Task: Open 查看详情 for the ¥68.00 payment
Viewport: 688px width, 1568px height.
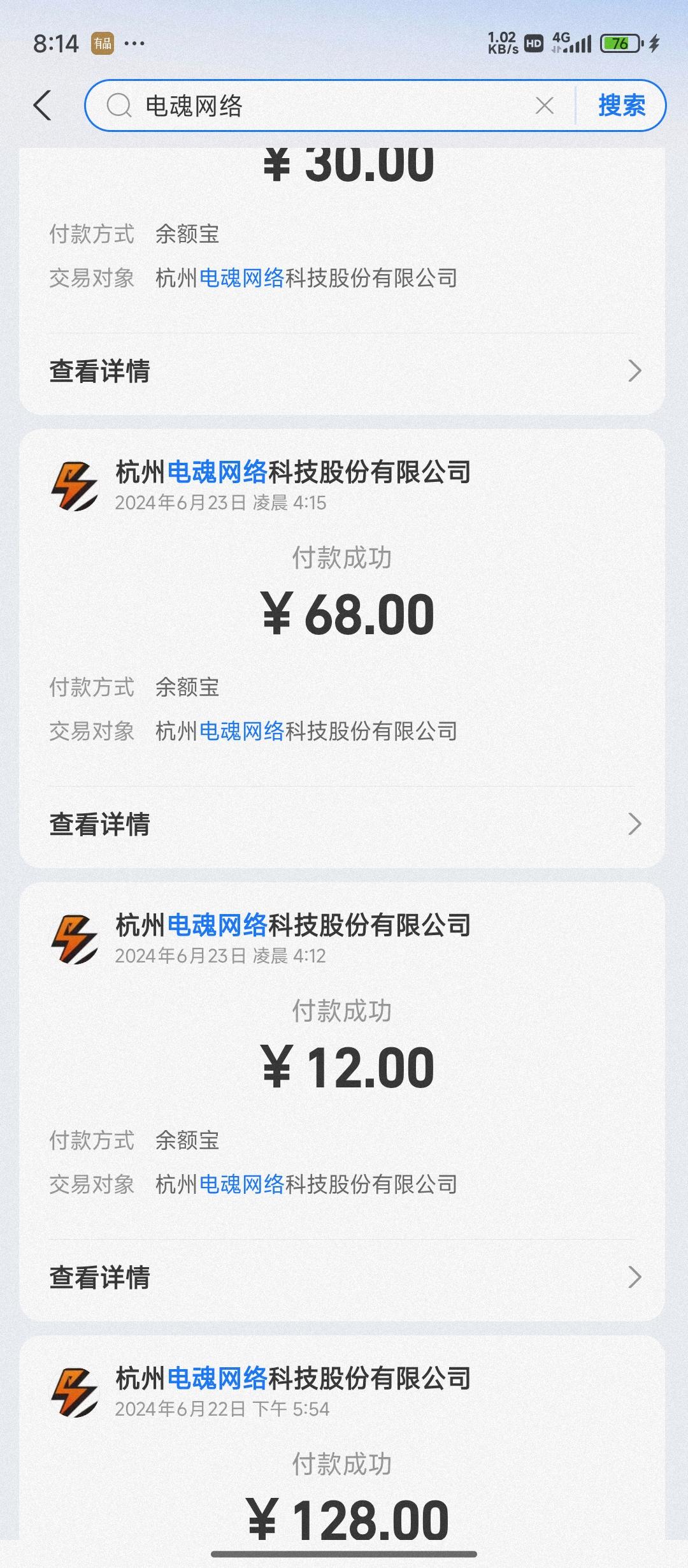Action: 342,824
